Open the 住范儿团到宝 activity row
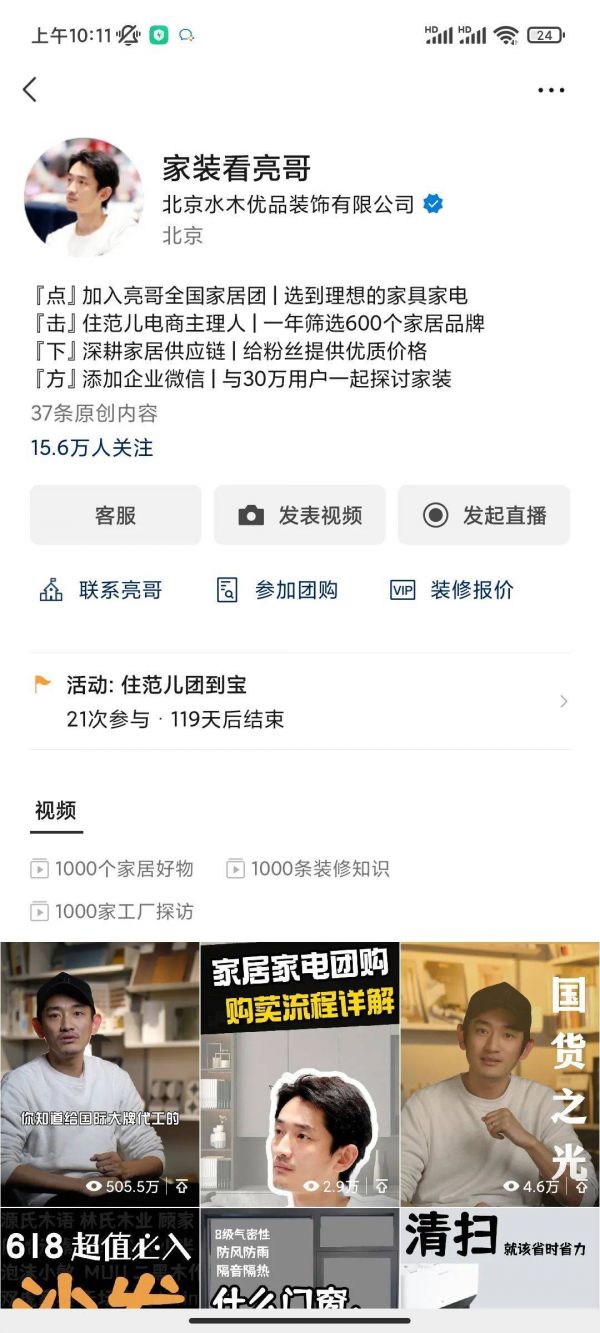Viewport: 600px width, 1333px height. point(300,701)
